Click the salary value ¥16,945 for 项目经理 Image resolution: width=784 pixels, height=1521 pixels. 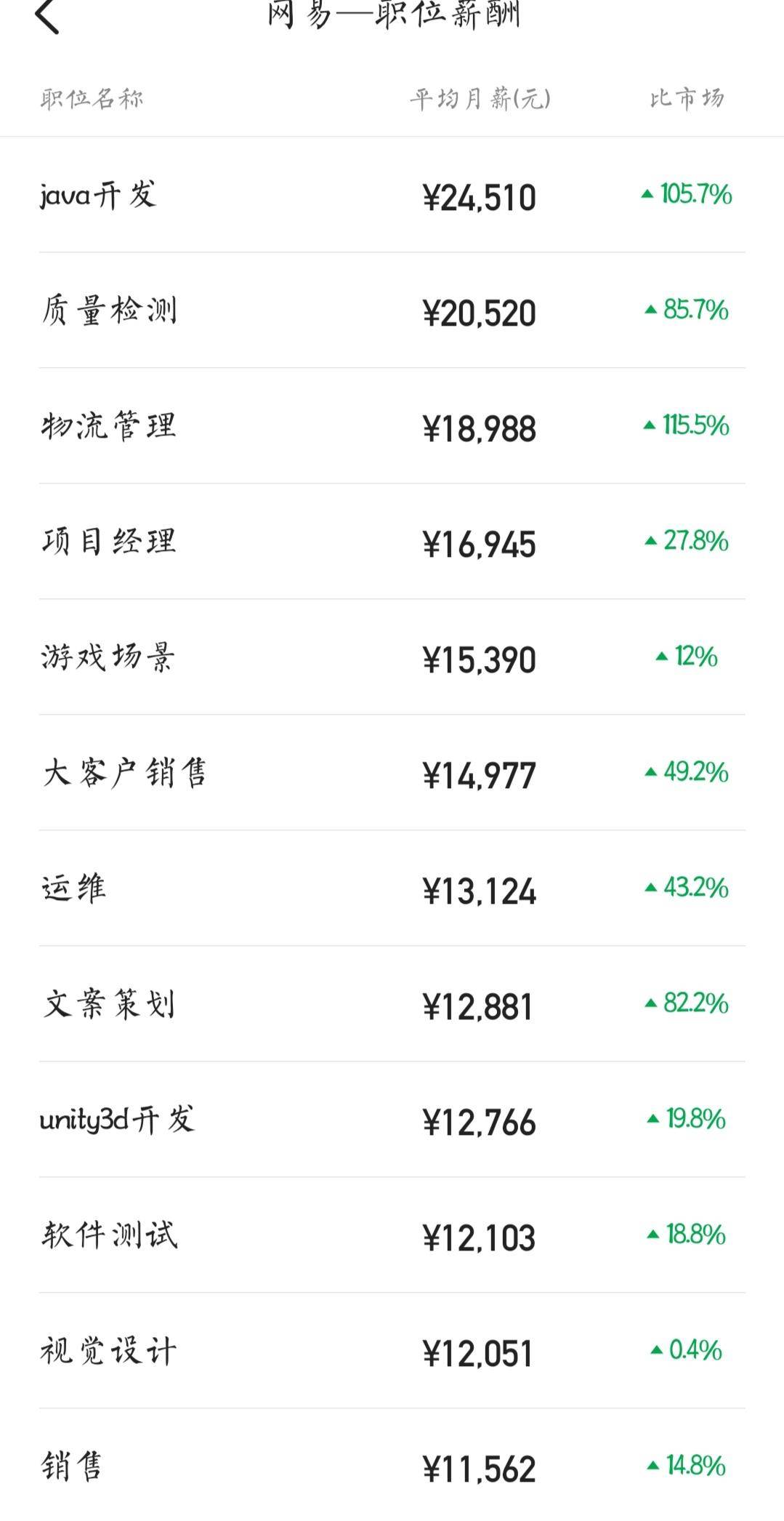[481, 542]
